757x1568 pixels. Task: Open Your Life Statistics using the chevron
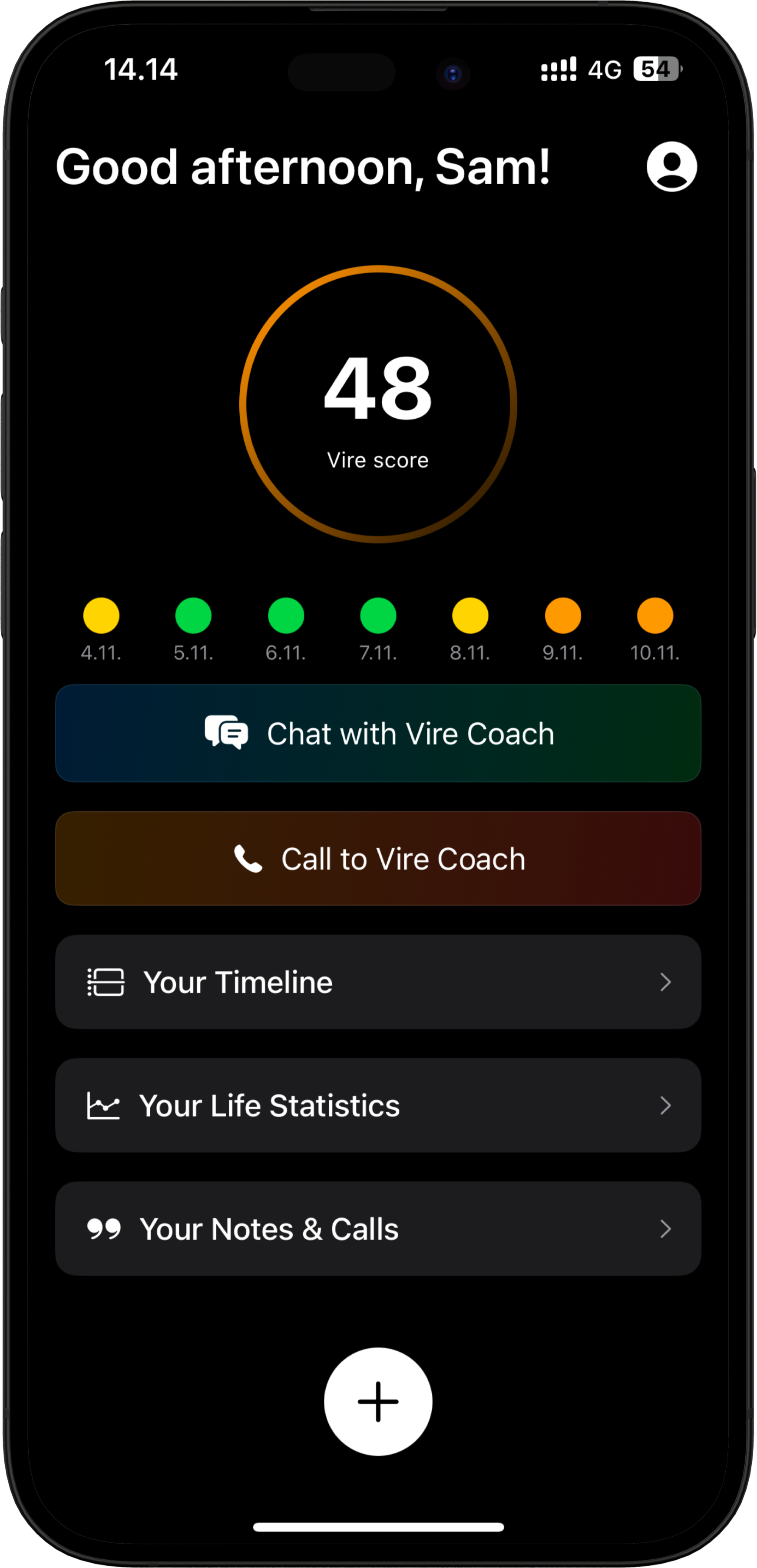coord(666,1106)
